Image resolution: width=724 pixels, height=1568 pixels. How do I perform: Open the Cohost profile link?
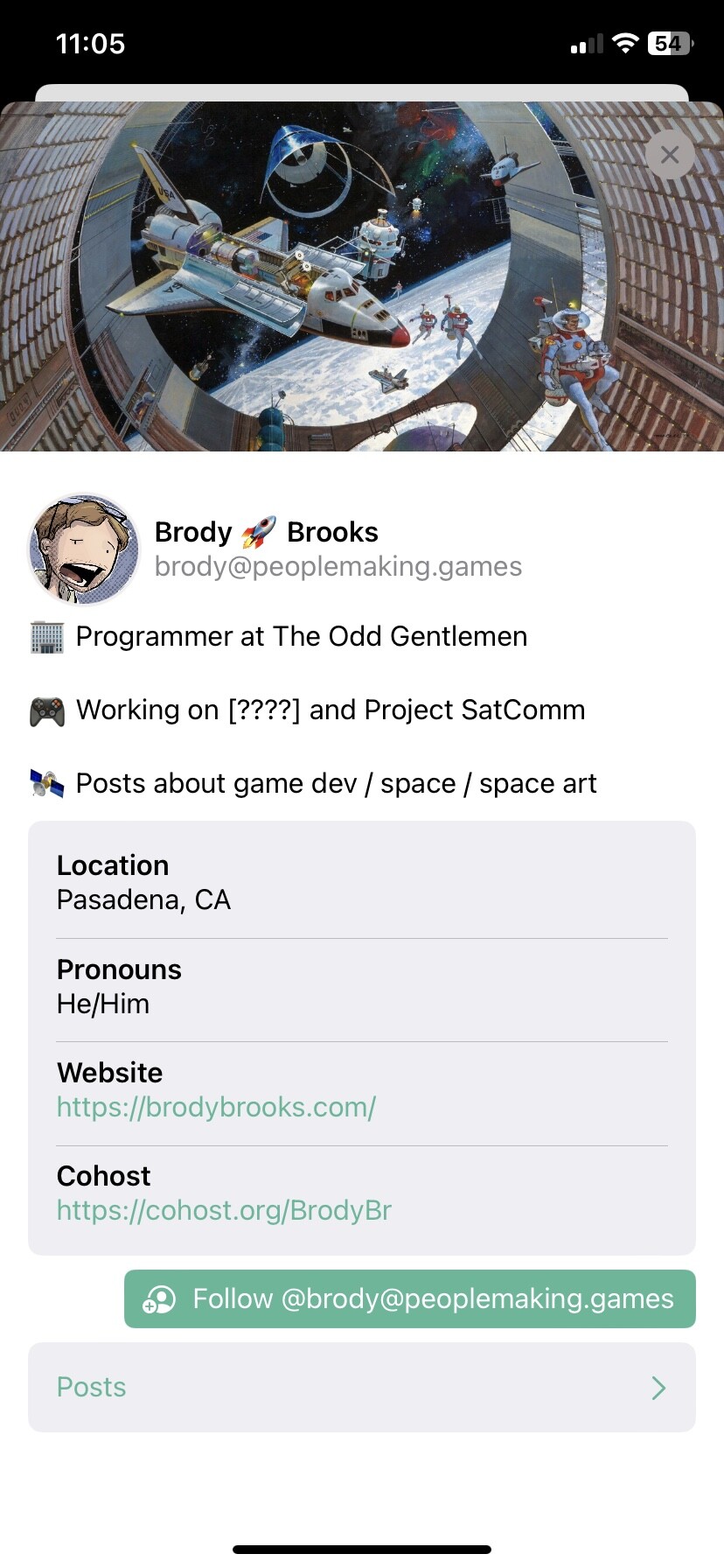coord(224,1210)
